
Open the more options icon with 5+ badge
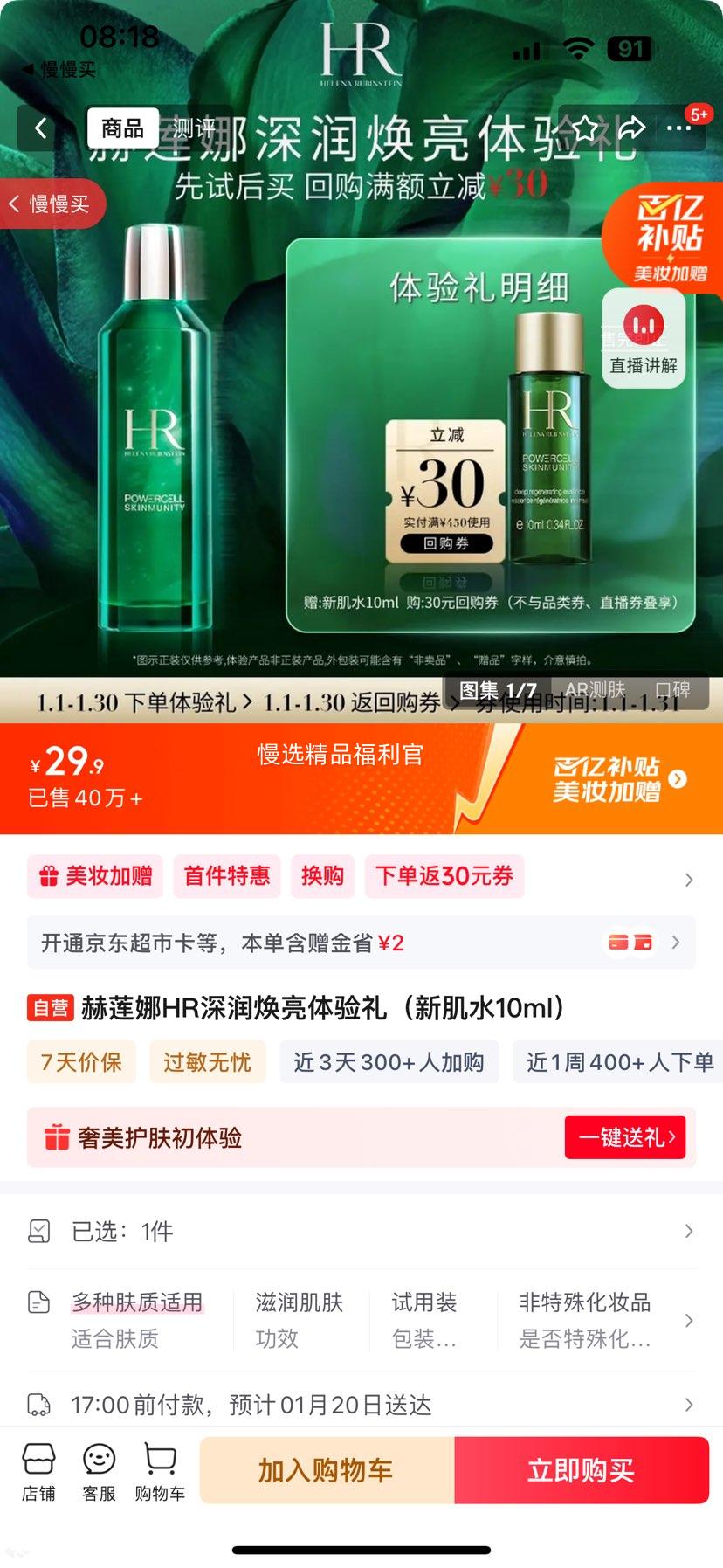click(679, 128)
